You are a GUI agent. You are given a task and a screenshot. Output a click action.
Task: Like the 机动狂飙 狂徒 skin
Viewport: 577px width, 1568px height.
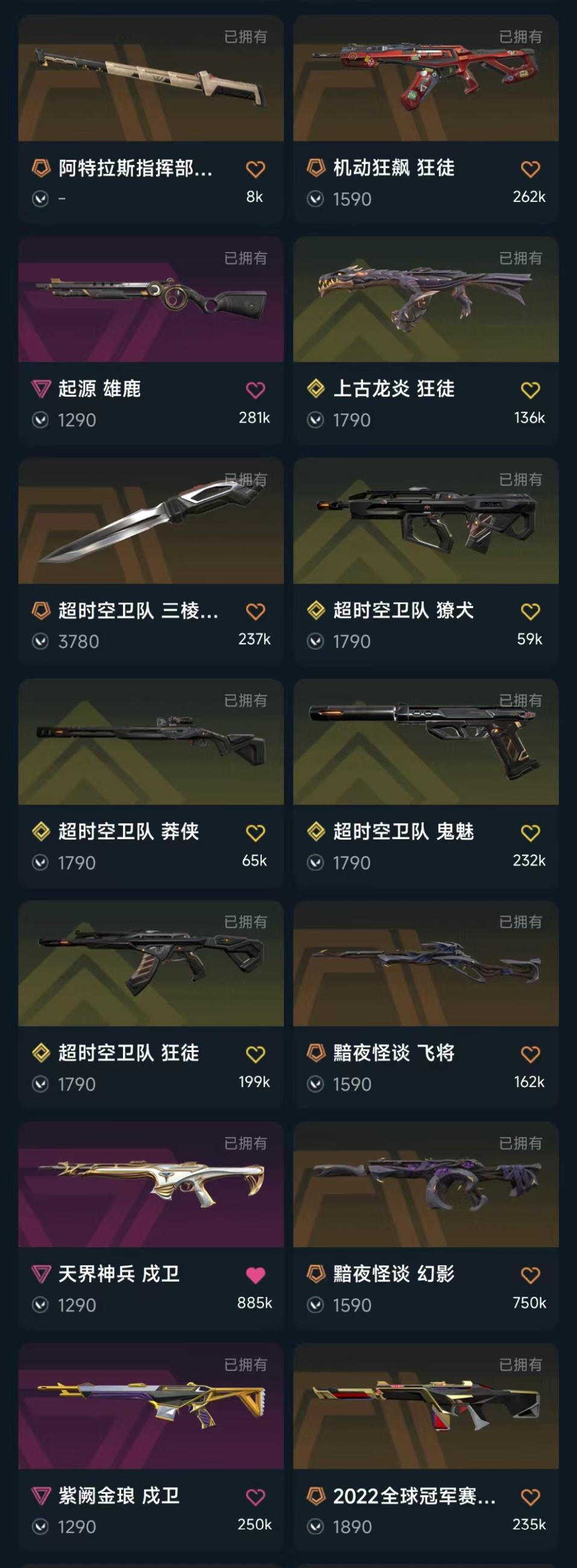[530, 169]
